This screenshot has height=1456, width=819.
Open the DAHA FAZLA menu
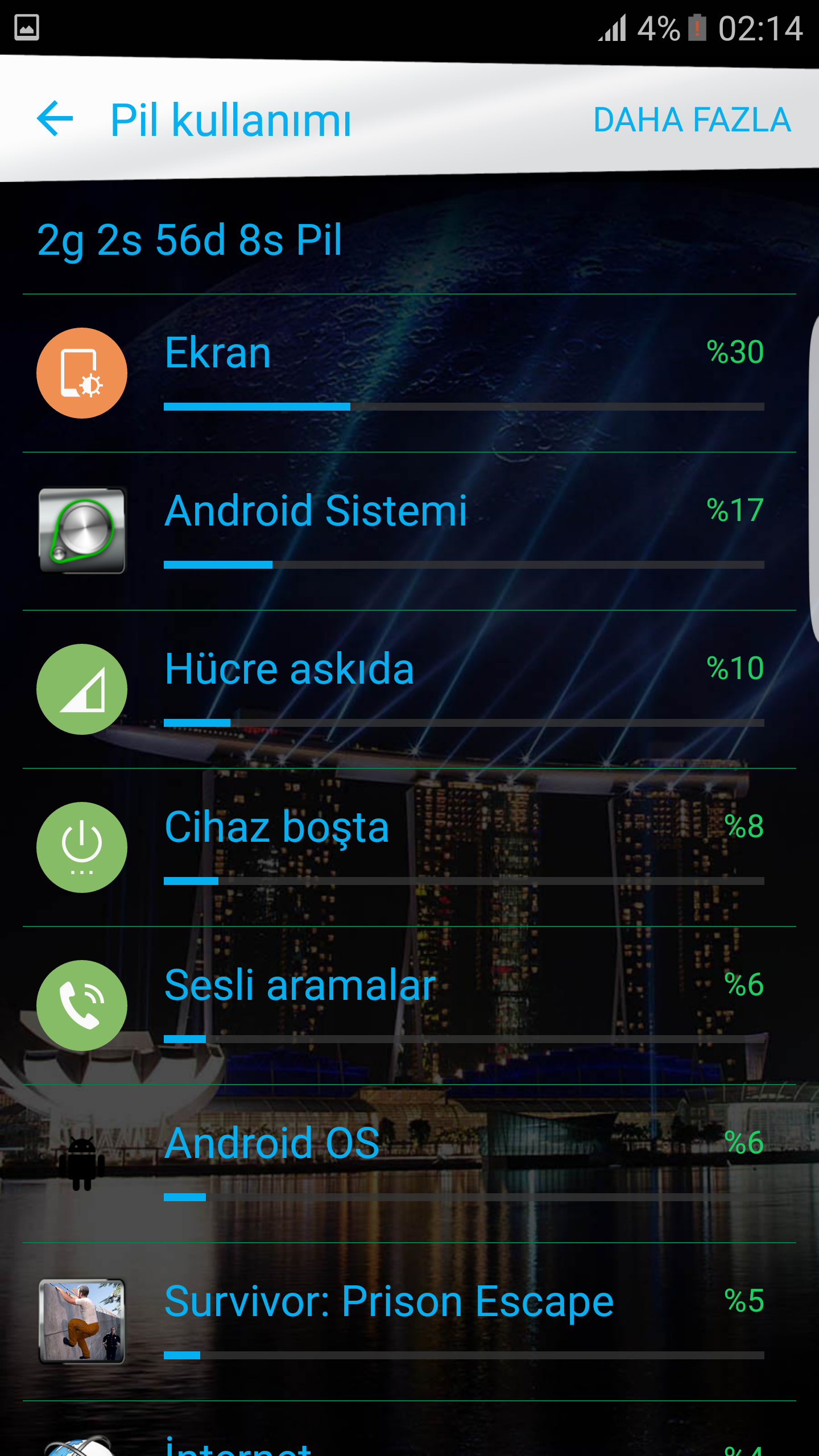692,120
